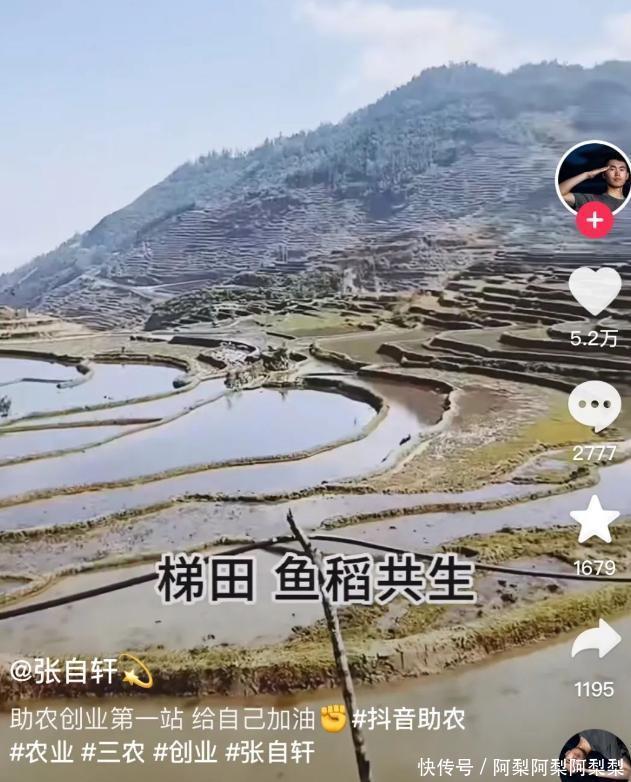Screen dimensions: 631x782
Task: Like this video with the heart icon
Action: [x=595, y=290]
